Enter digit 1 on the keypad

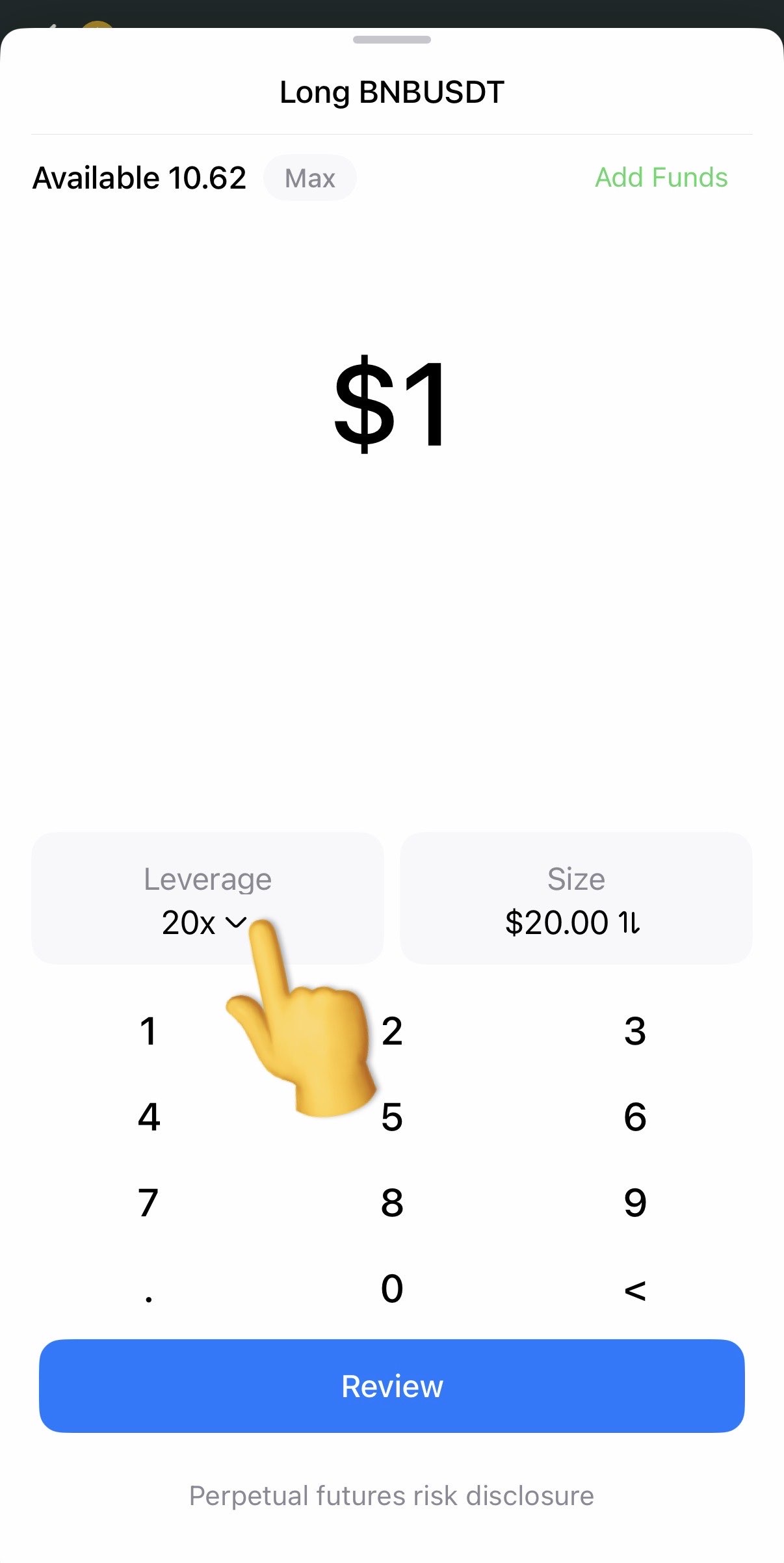click(x=148, y=1031)
